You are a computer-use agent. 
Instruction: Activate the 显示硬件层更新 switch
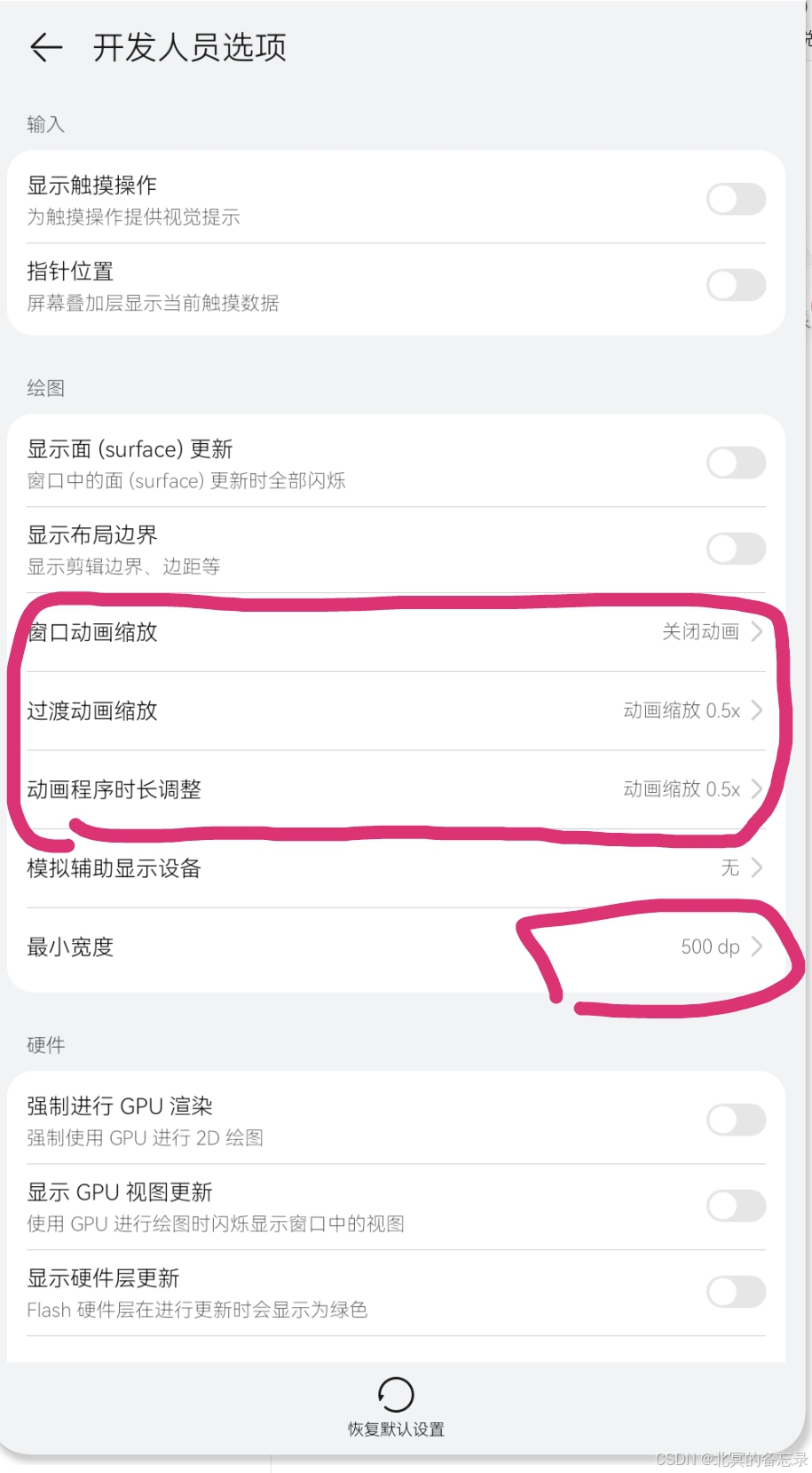[736, 1293]
